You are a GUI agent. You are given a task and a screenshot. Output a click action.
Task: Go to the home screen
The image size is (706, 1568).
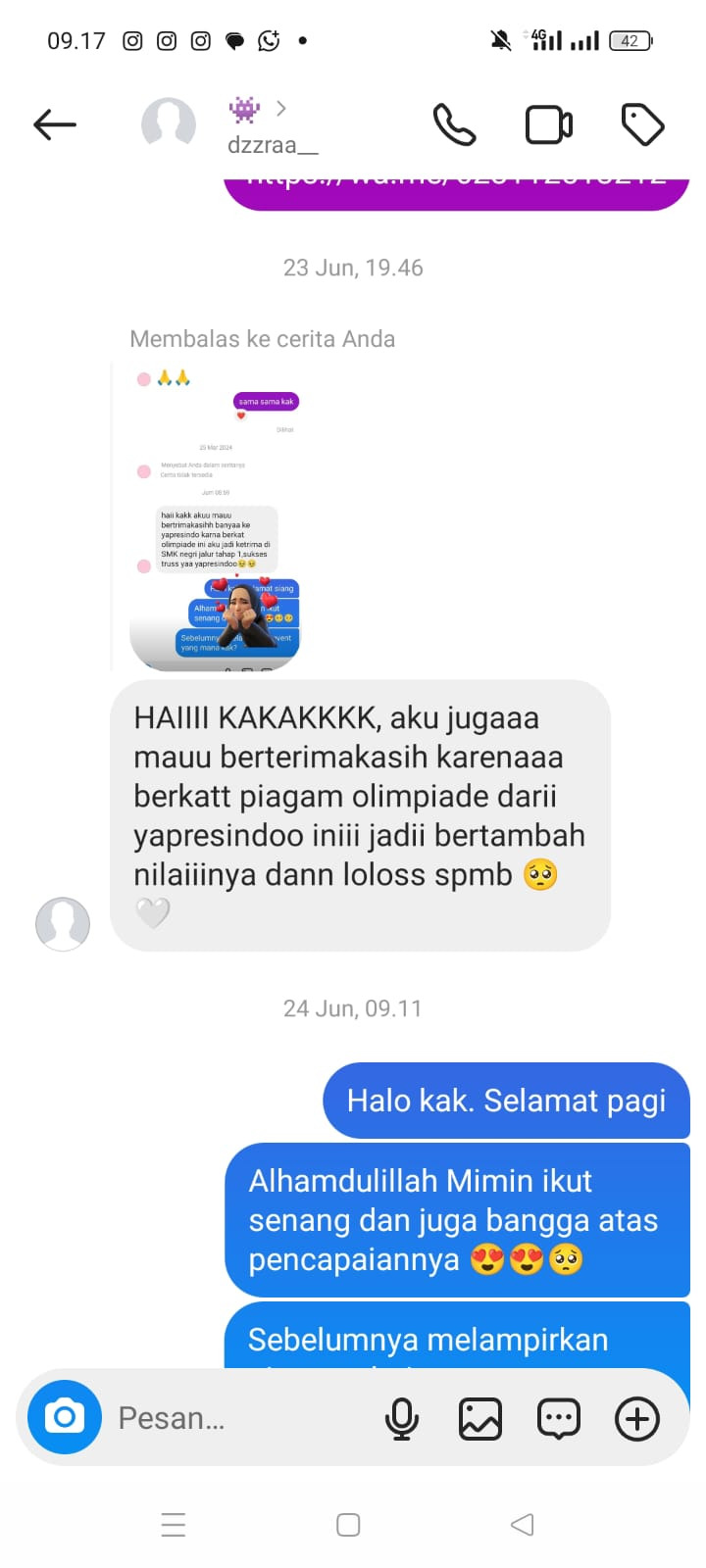pos(348,1525)
